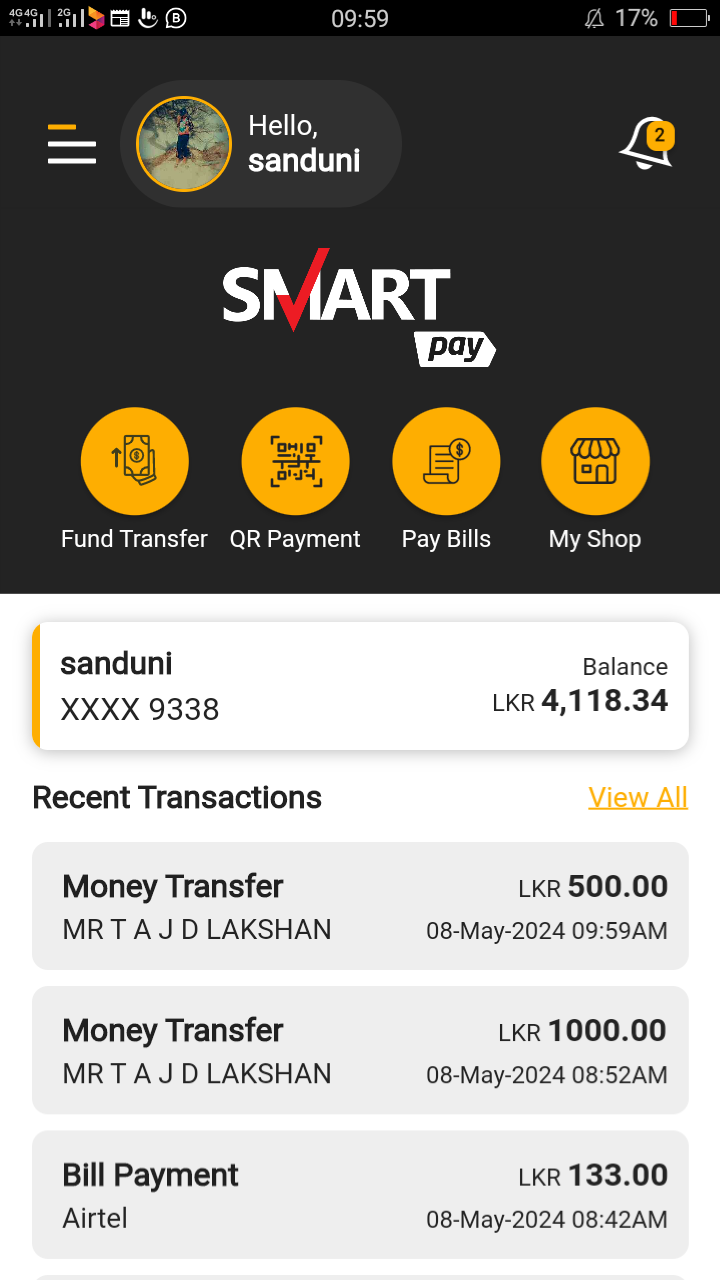The width and height of the screenshot is (720, 1280).
Task: Open the LKR 1000.00 Money Transfer transaction
Action: coord(360,1050)
